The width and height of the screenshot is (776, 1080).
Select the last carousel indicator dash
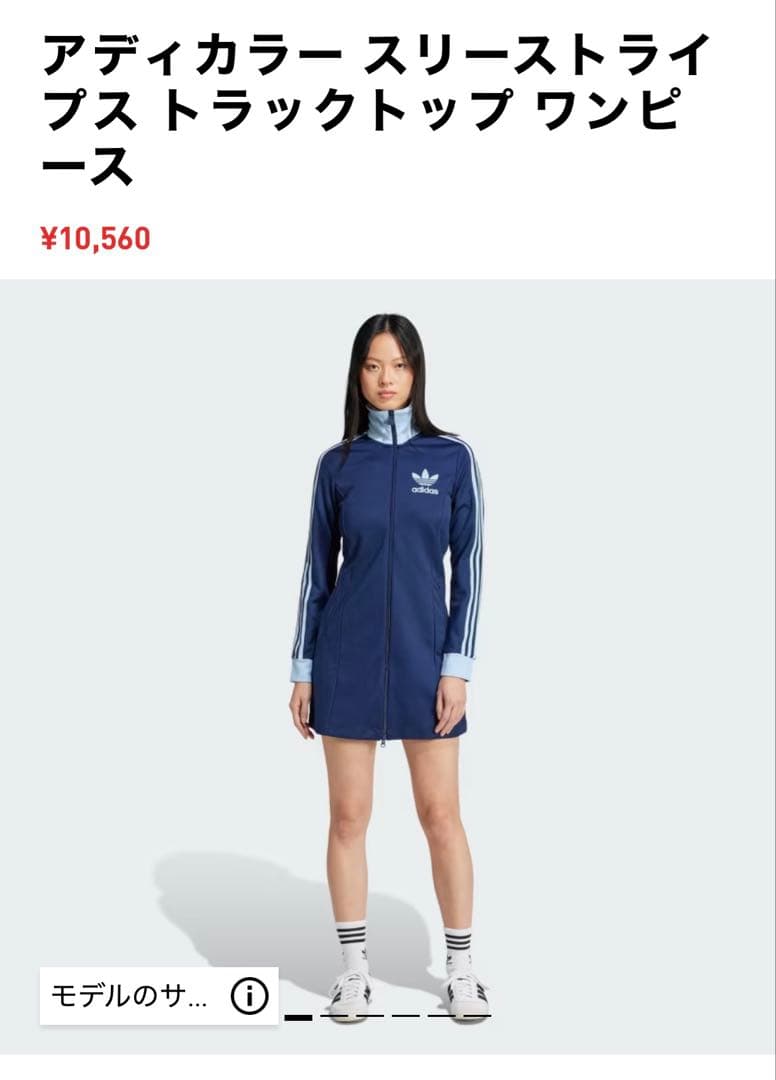tap(476, 1017)
